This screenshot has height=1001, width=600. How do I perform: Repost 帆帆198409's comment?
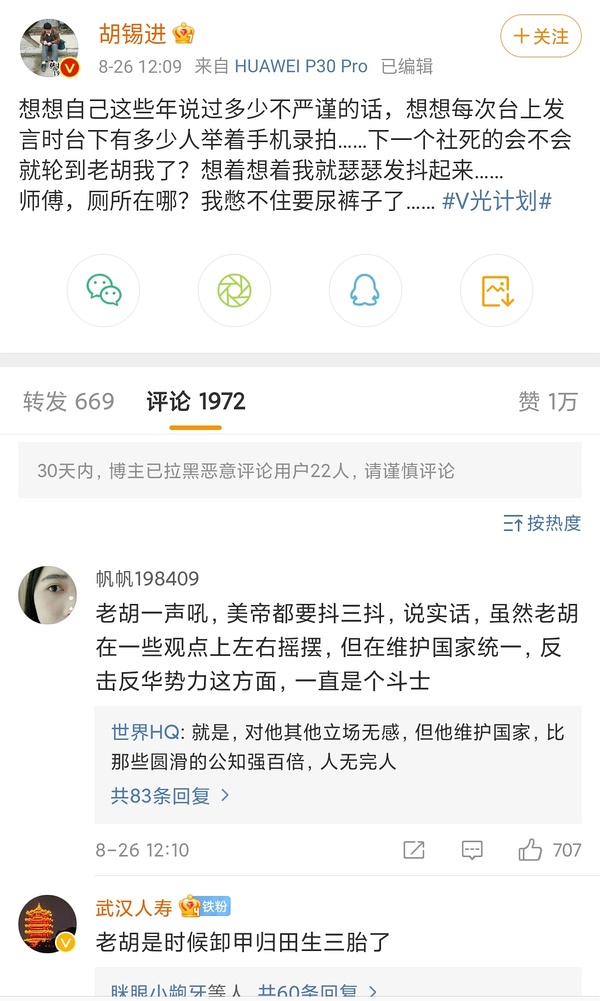click(x=414, y=850)
